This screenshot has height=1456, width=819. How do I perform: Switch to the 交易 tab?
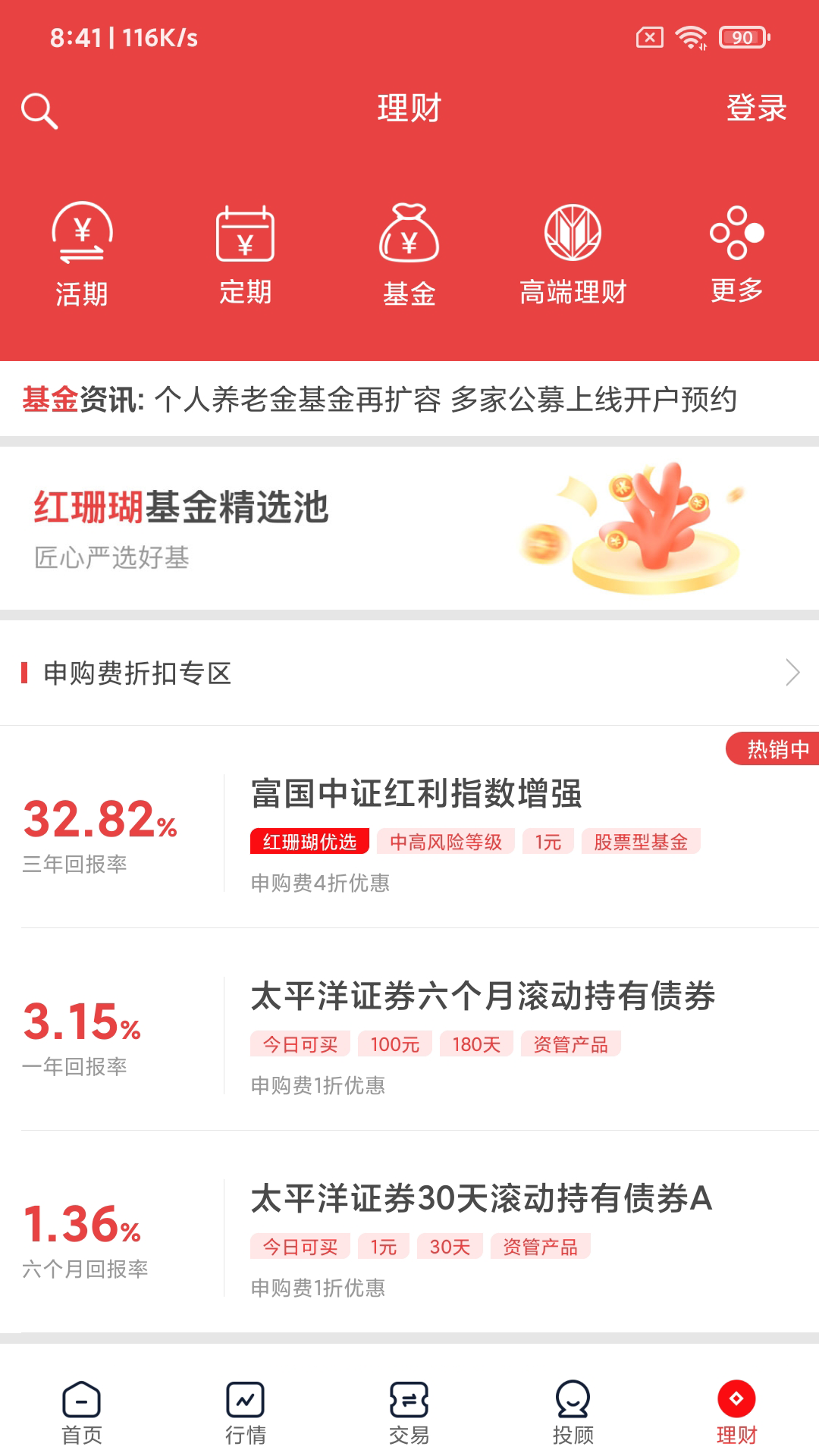tap(409, 1412)
